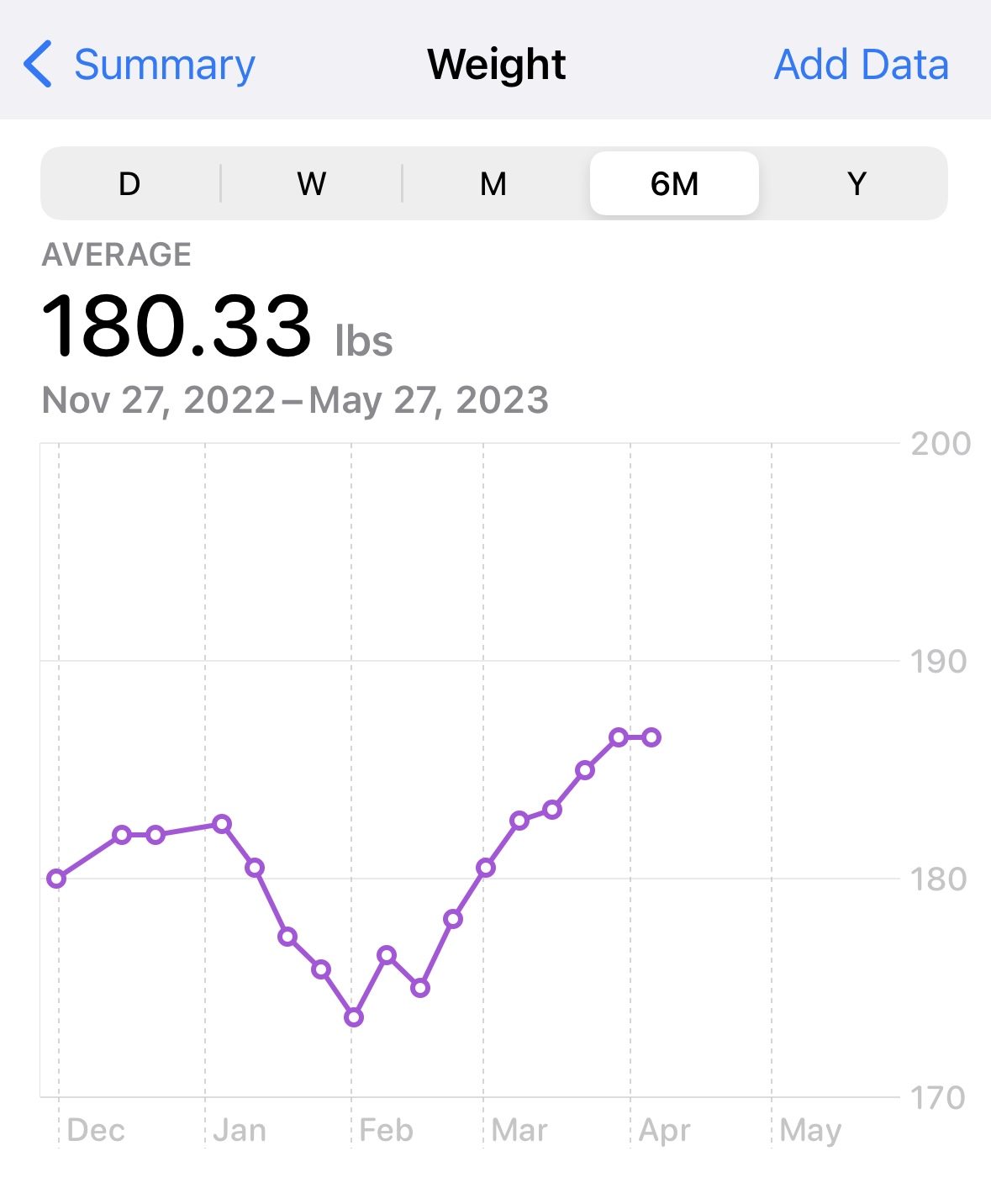Image resolution: width=991 pixels, height=1204 pixels.
Task: Tap the Weight screen title
Action: coord(495,64)
